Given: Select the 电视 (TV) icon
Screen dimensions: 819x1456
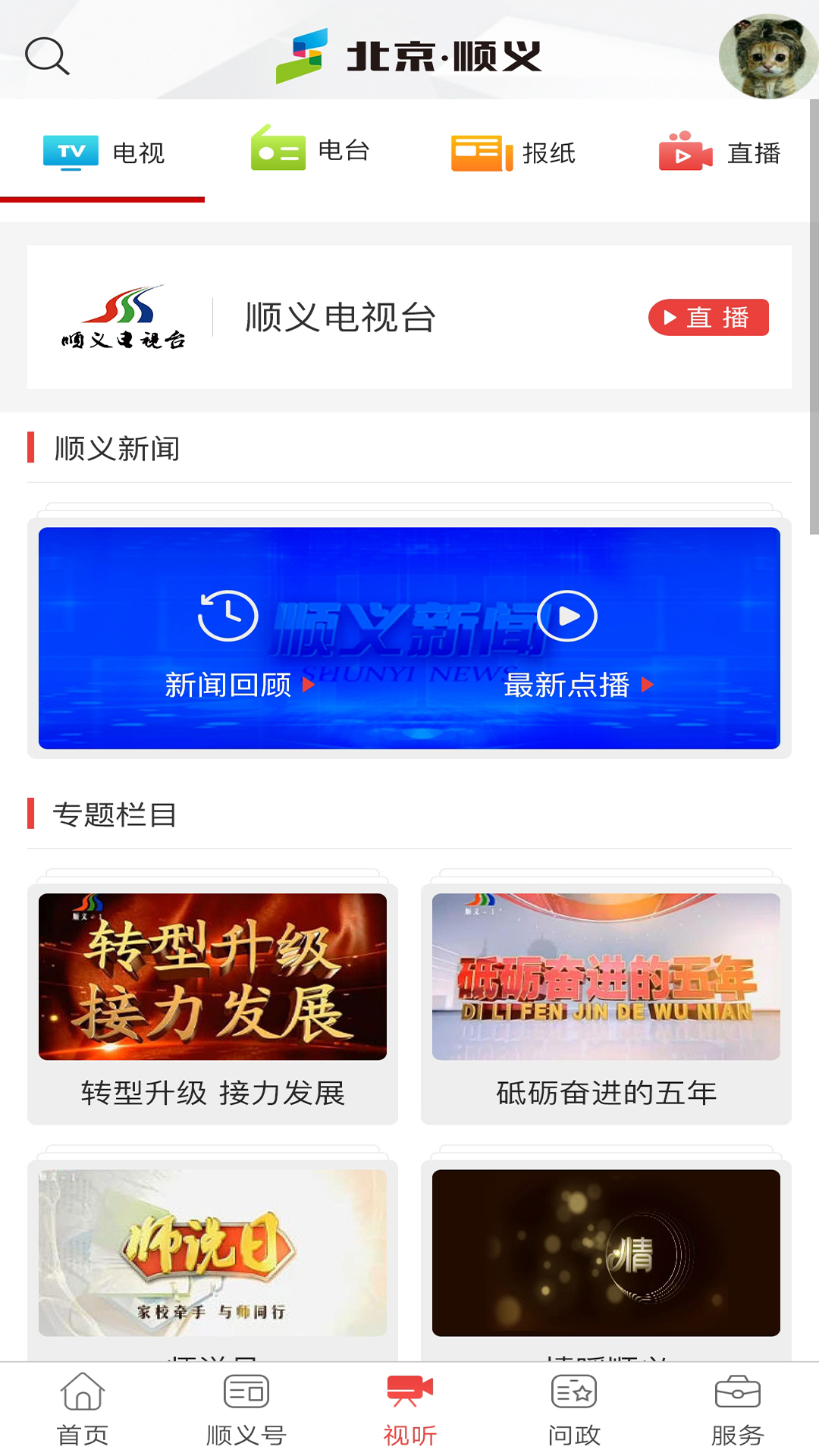Looking at the screenshot, I should click(71, 151).
